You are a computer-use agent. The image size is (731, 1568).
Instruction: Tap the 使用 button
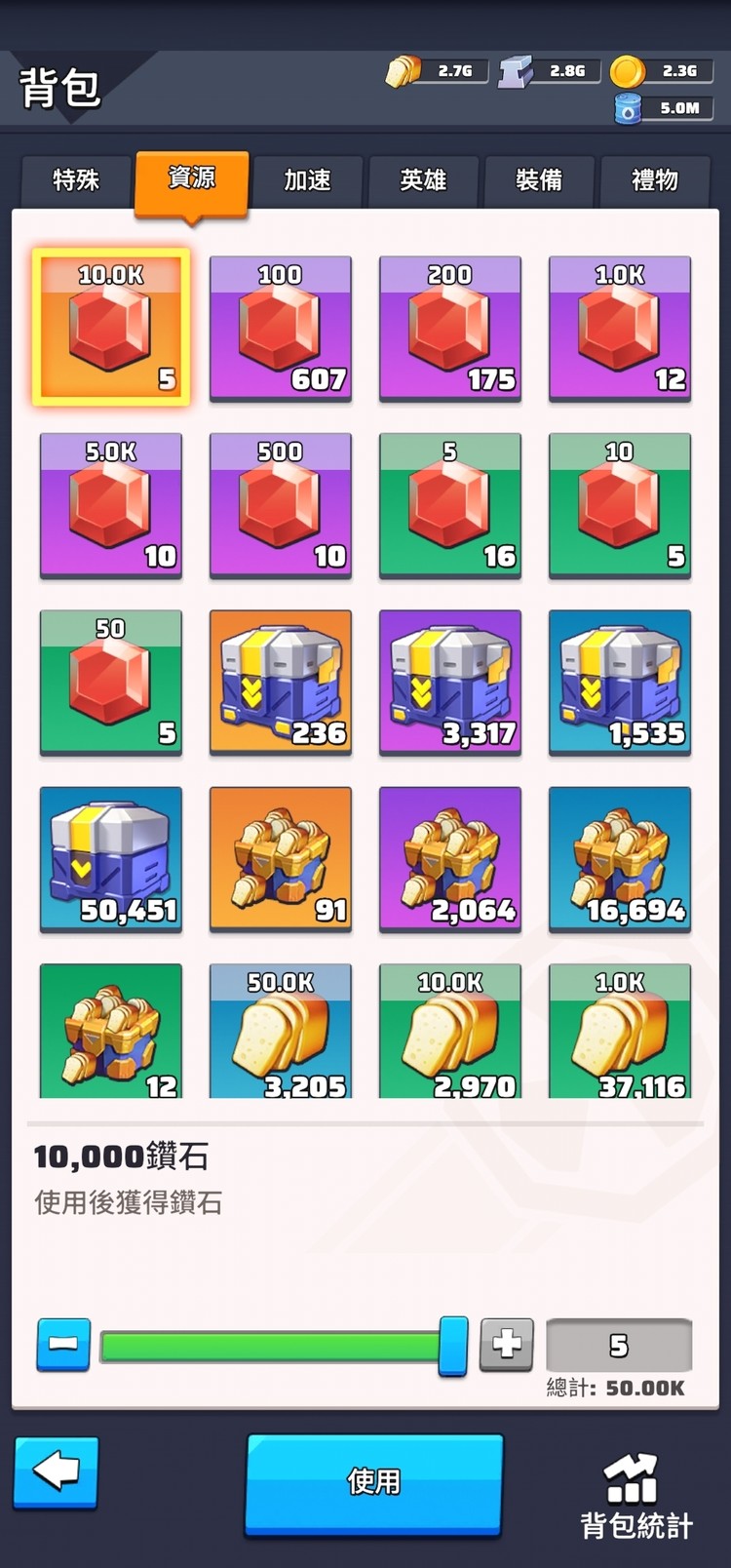373,1482
